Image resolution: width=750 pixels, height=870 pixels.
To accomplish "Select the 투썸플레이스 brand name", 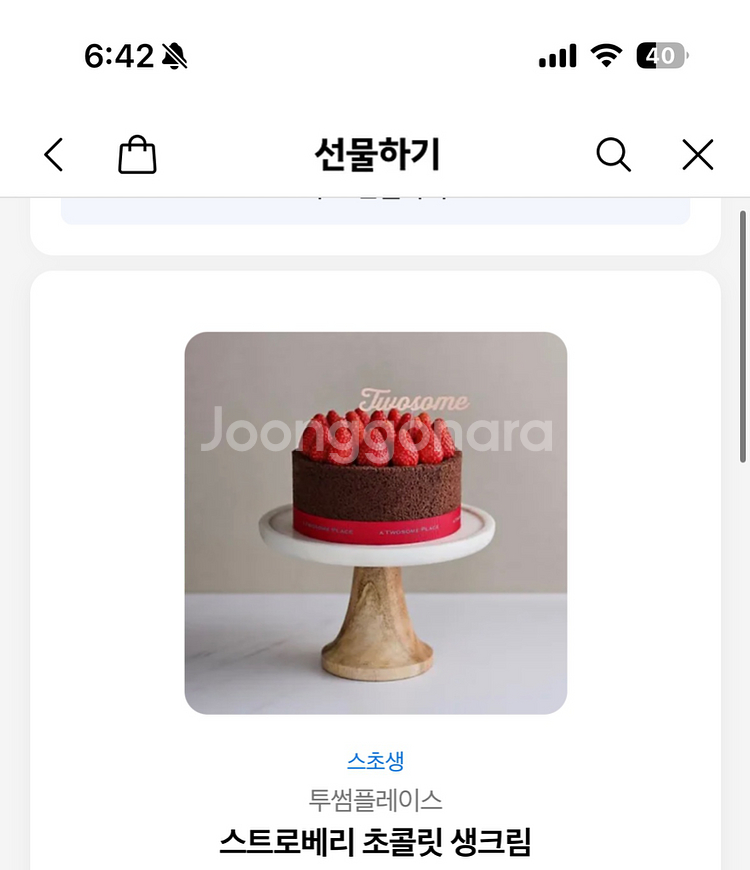I will (375, 798).
